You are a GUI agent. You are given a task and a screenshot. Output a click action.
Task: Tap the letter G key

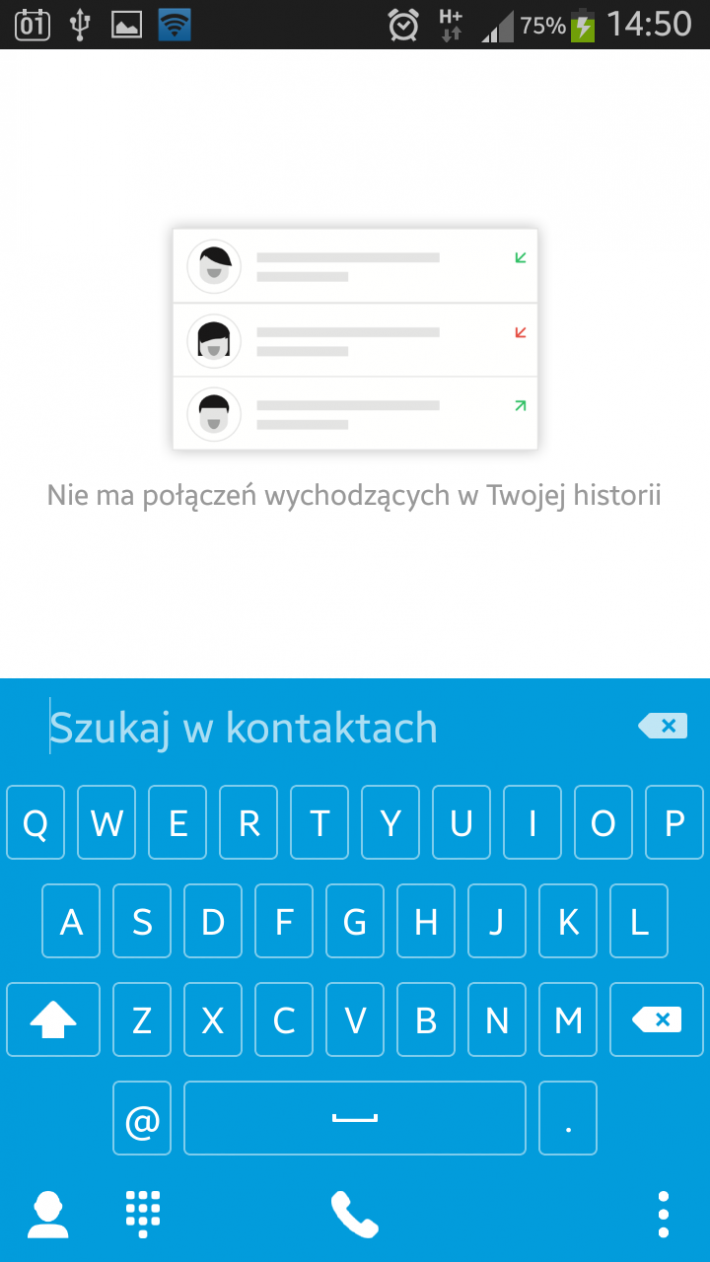click(x=355, y=921)
